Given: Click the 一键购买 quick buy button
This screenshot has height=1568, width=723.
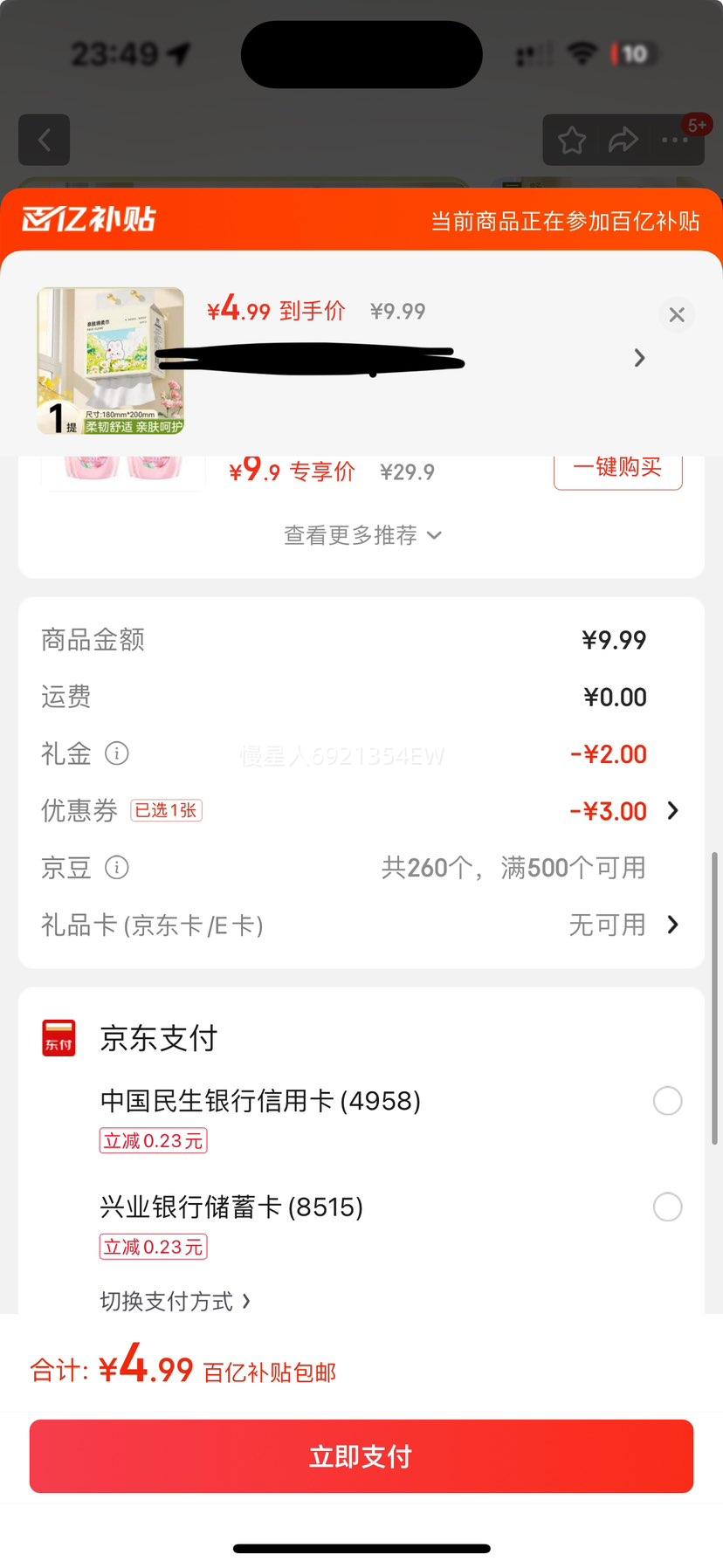Looking at the screenshot, I should pos(617,468).
